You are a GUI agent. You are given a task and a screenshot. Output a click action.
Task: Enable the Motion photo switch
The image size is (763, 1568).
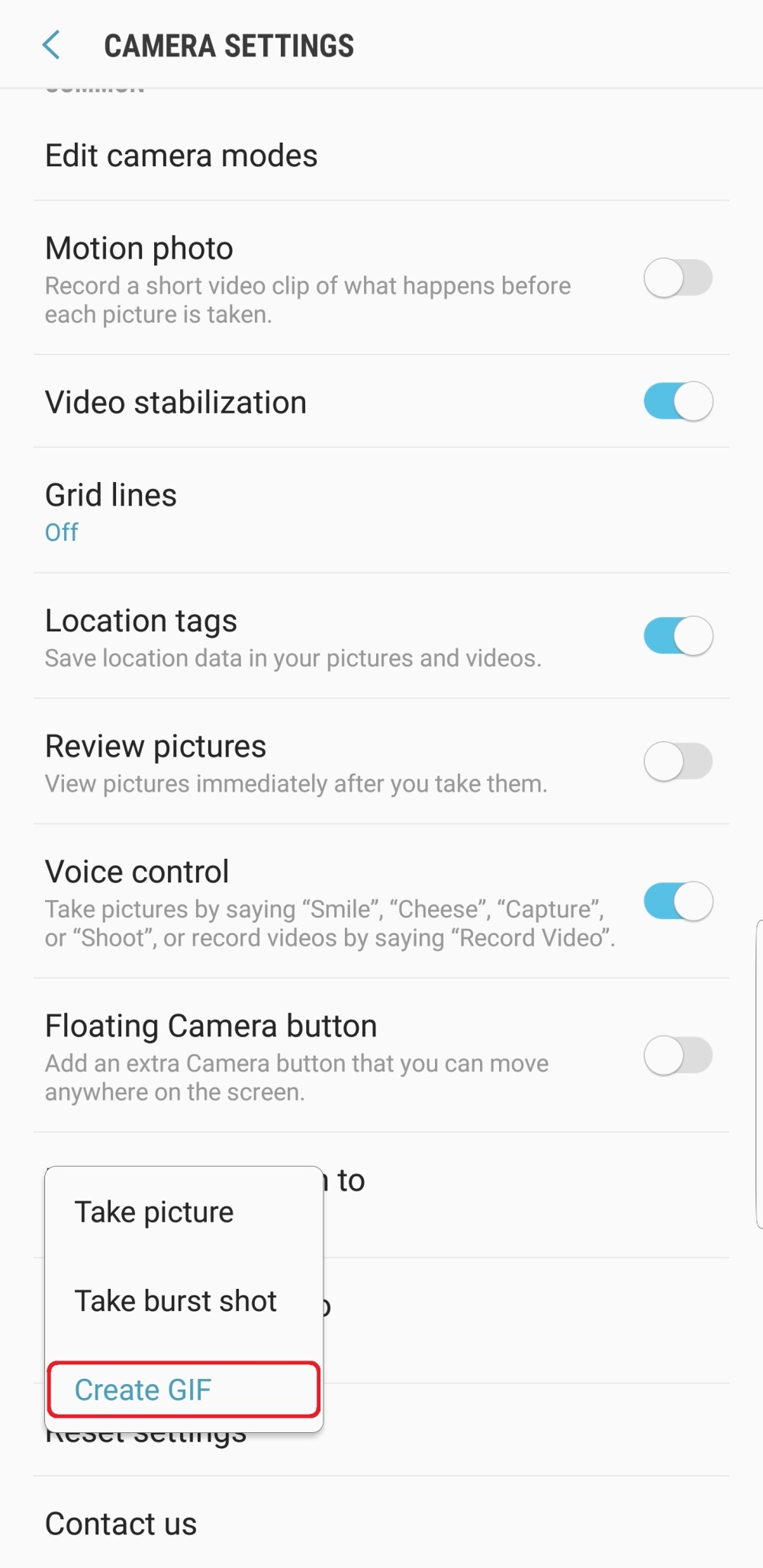point(678,278)
